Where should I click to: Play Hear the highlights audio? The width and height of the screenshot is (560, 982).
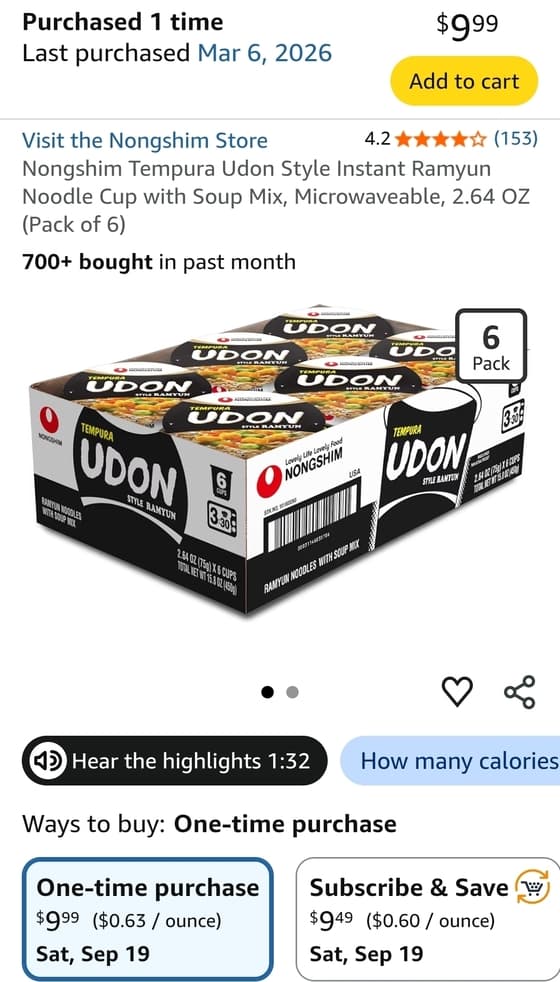click(x=175, y=761)
